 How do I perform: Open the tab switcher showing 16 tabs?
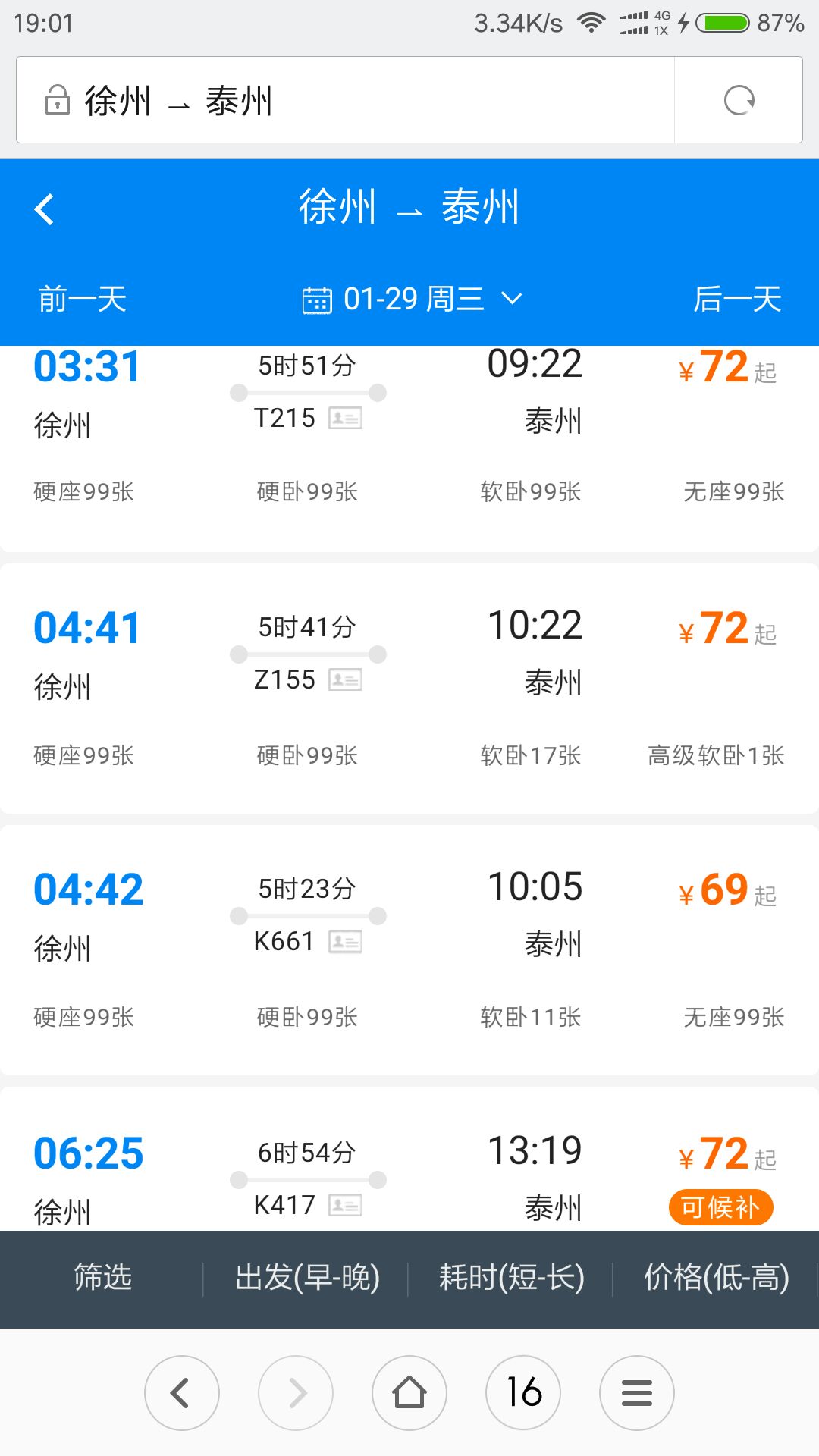point(523,1392)
